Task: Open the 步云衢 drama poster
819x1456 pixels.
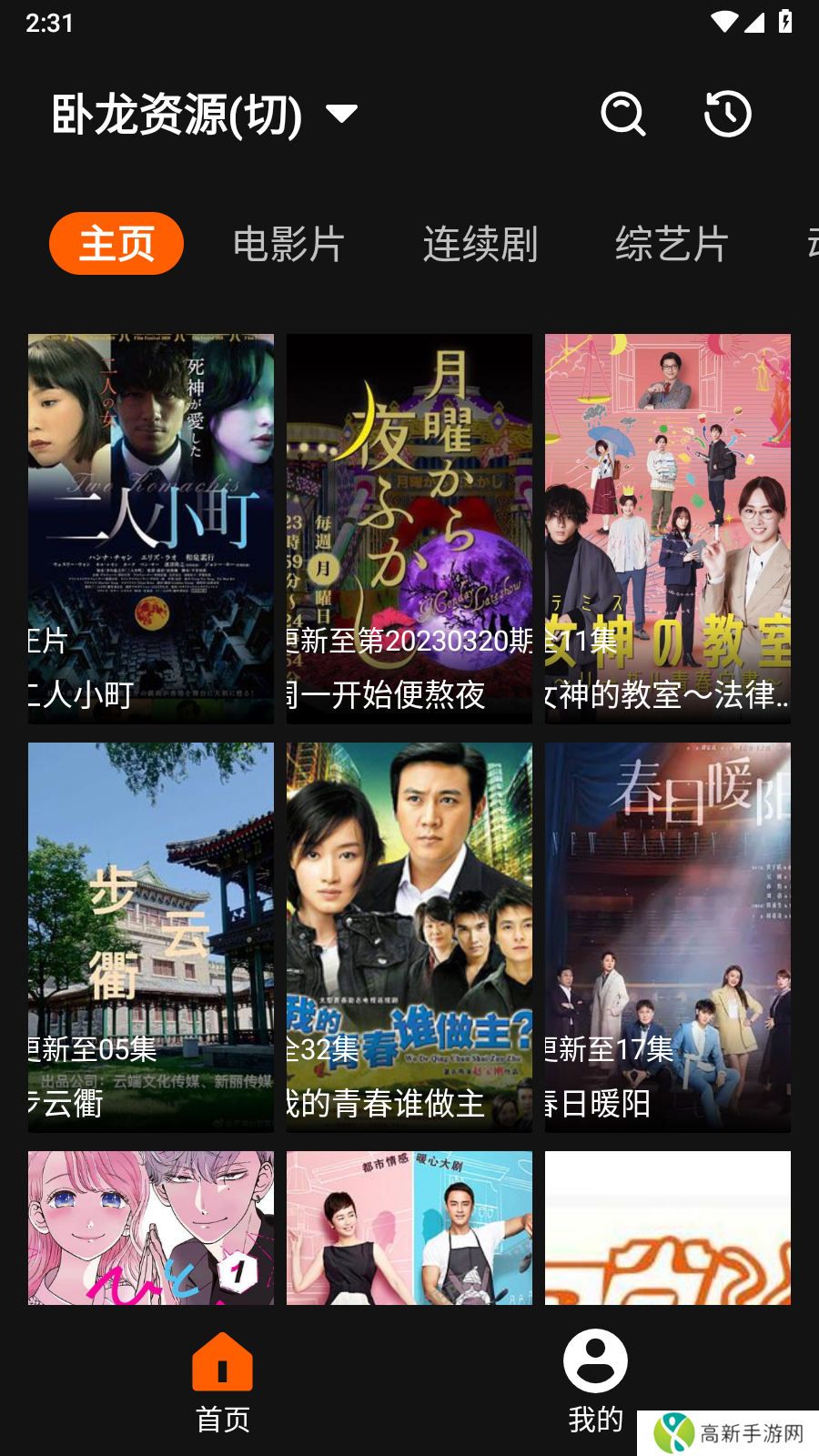Action: (150, 936)
